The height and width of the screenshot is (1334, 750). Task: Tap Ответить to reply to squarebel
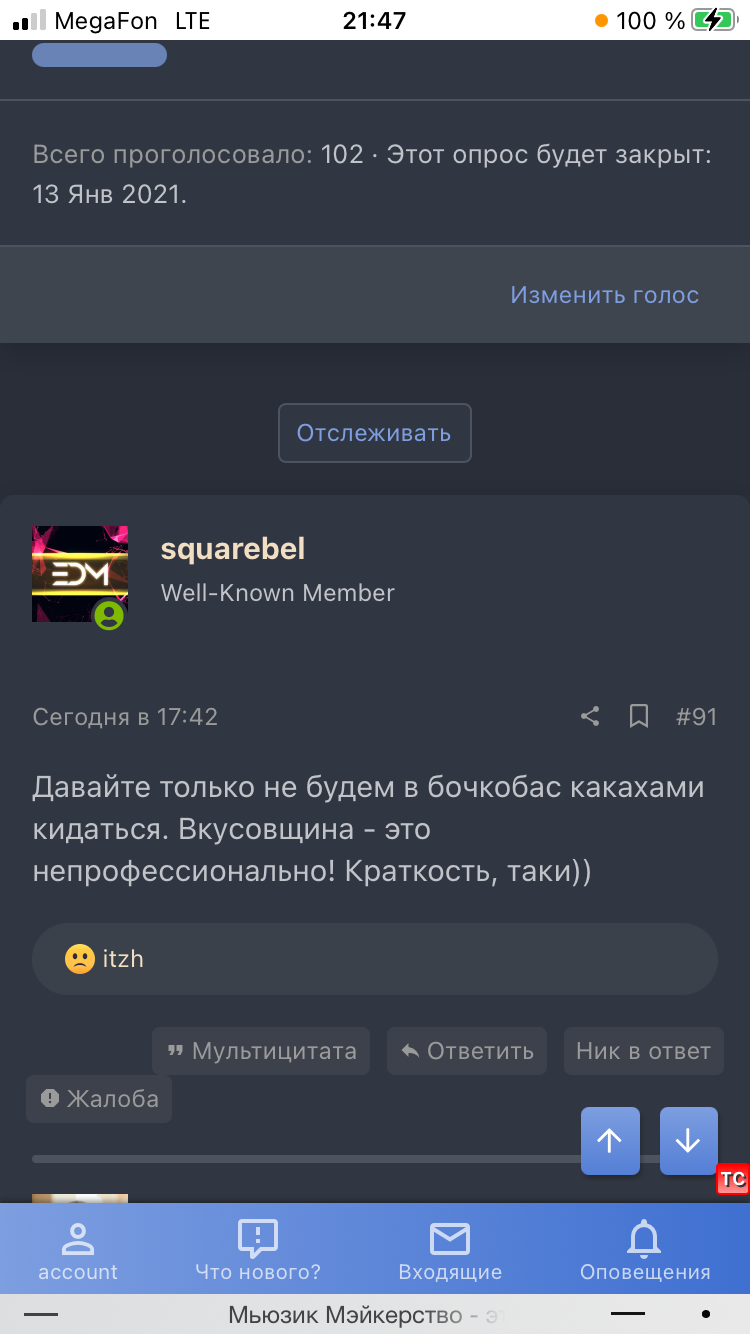pos(467,1051)
